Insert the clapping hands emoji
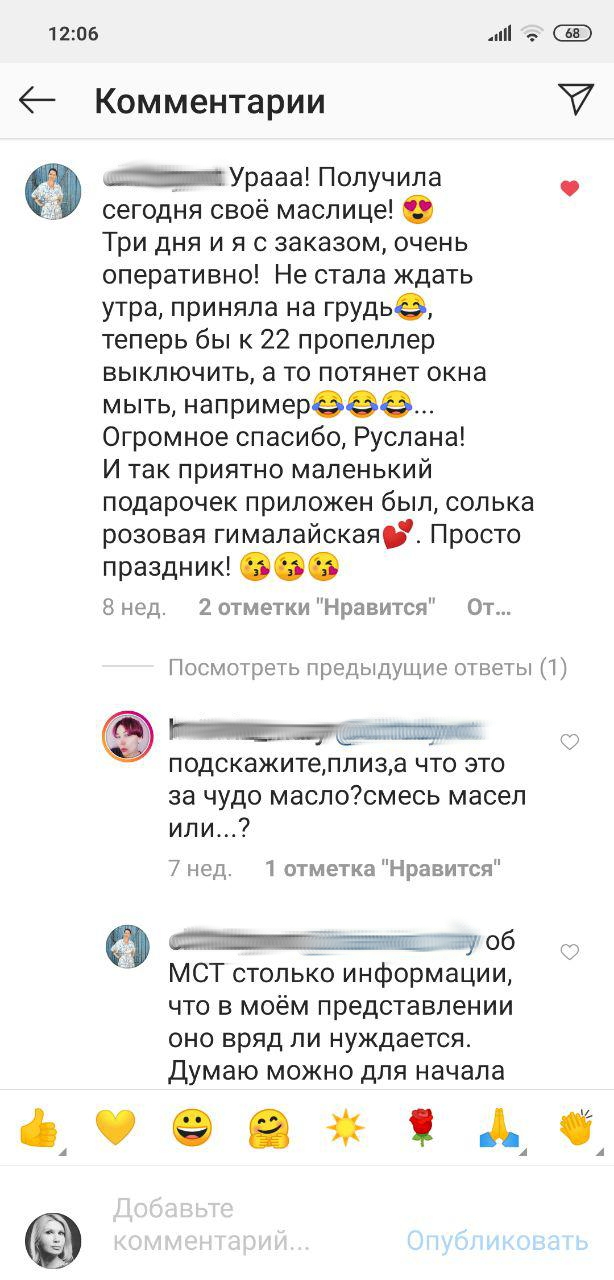 tap(575, 1128)
